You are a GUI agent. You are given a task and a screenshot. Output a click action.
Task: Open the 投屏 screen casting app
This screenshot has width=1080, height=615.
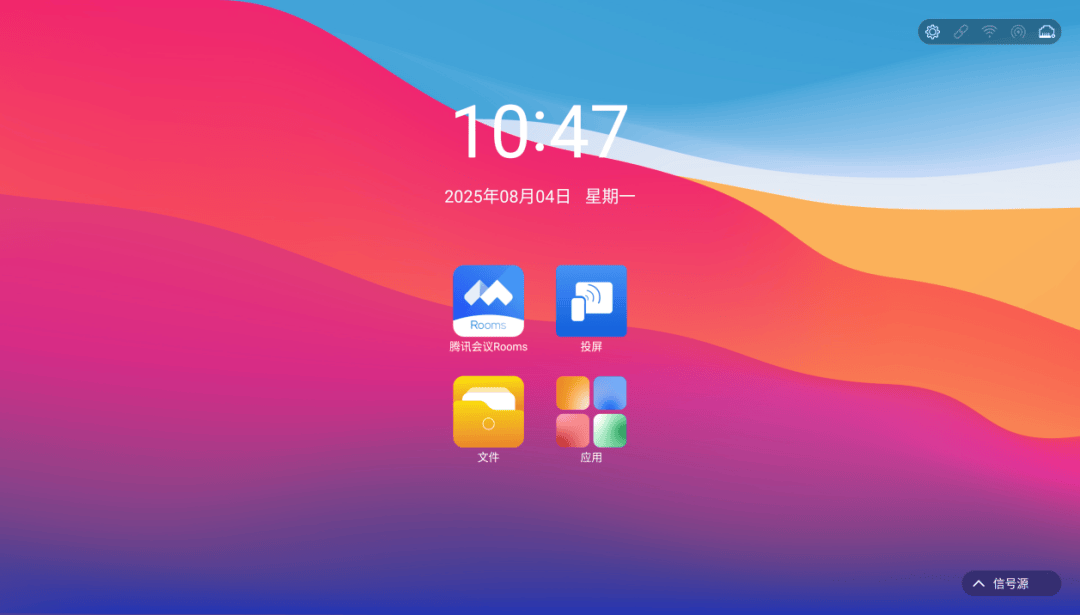(591, 301)
